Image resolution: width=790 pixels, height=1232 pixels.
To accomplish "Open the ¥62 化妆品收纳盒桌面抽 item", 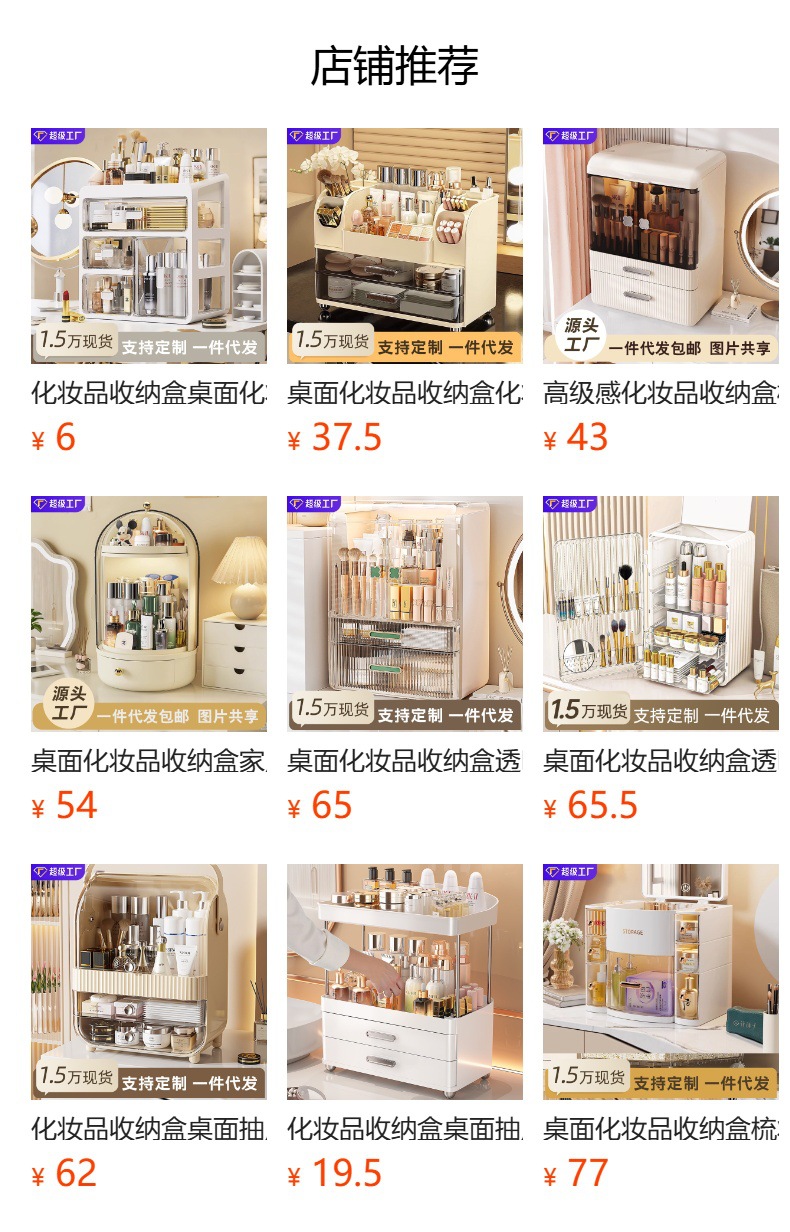I will pos(148,982).
